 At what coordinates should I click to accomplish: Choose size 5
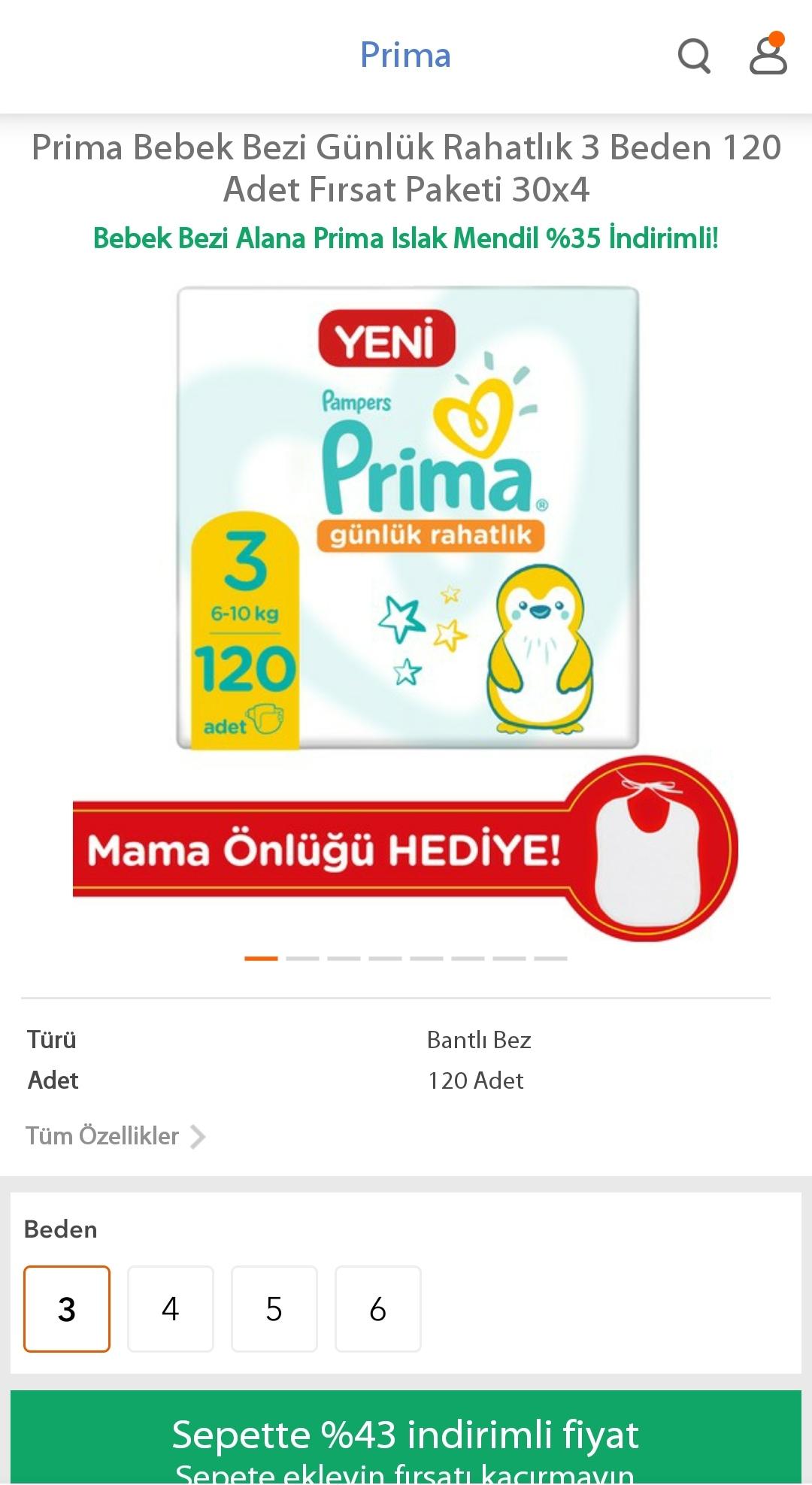coord(274,1309)
